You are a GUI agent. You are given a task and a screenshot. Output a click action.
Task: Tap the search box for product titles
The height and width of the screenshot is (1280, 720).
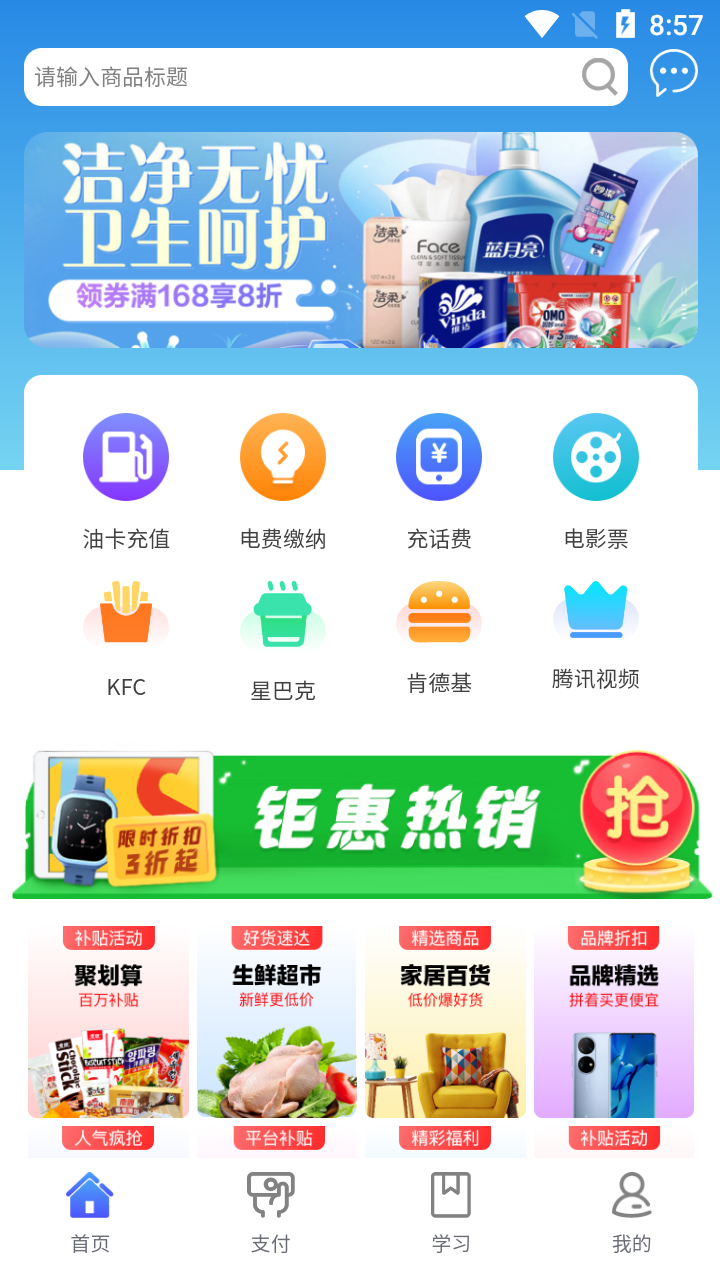tap(300, 77)
